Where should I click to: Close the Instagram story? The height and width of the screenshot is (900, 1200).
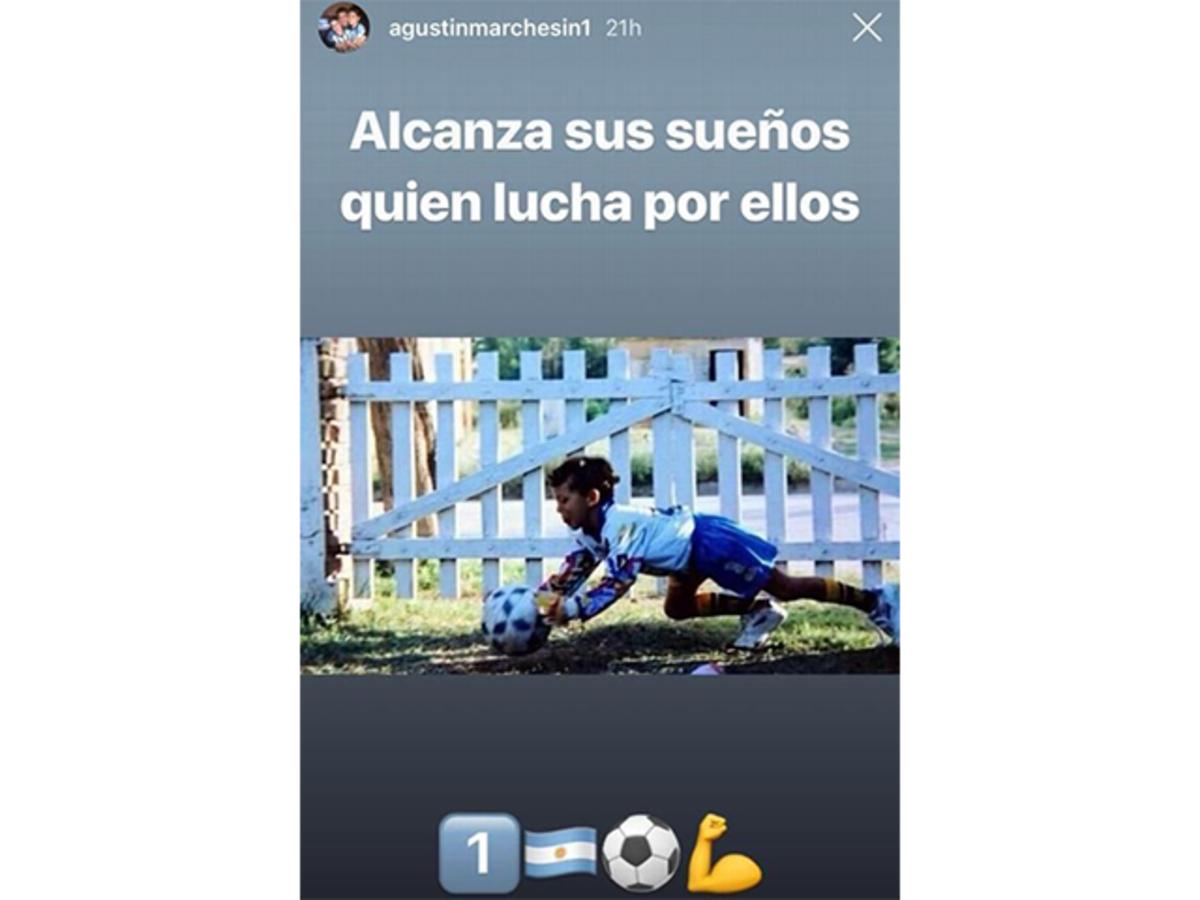click(x=867, y=28)
